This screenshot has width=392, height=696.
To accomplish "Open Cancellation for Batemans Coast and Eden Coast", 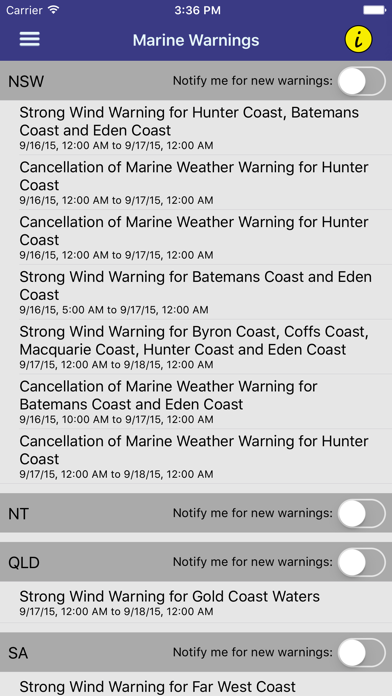I will 196,401.
